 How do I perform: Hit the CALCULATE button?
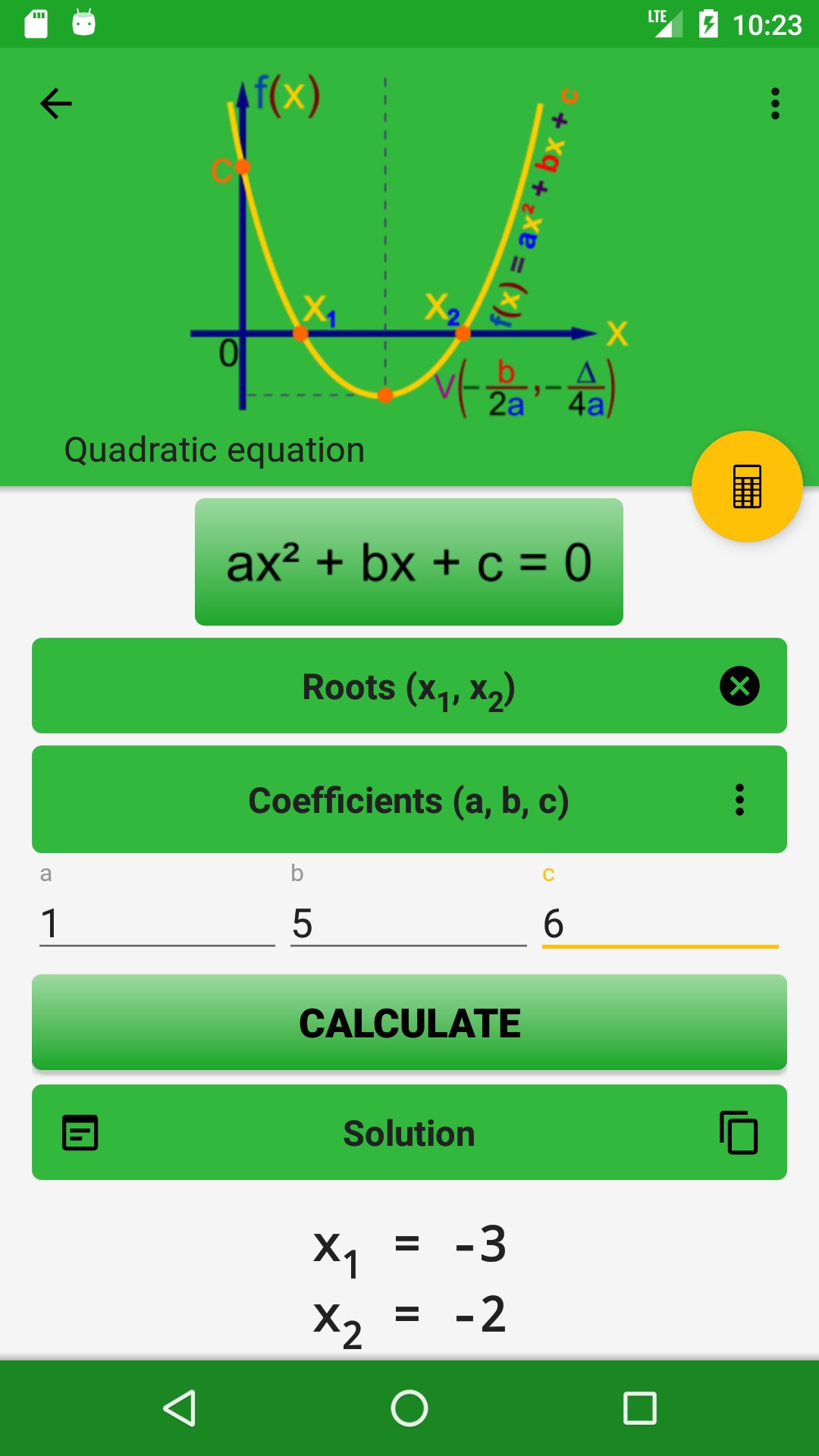[409, 1022]
